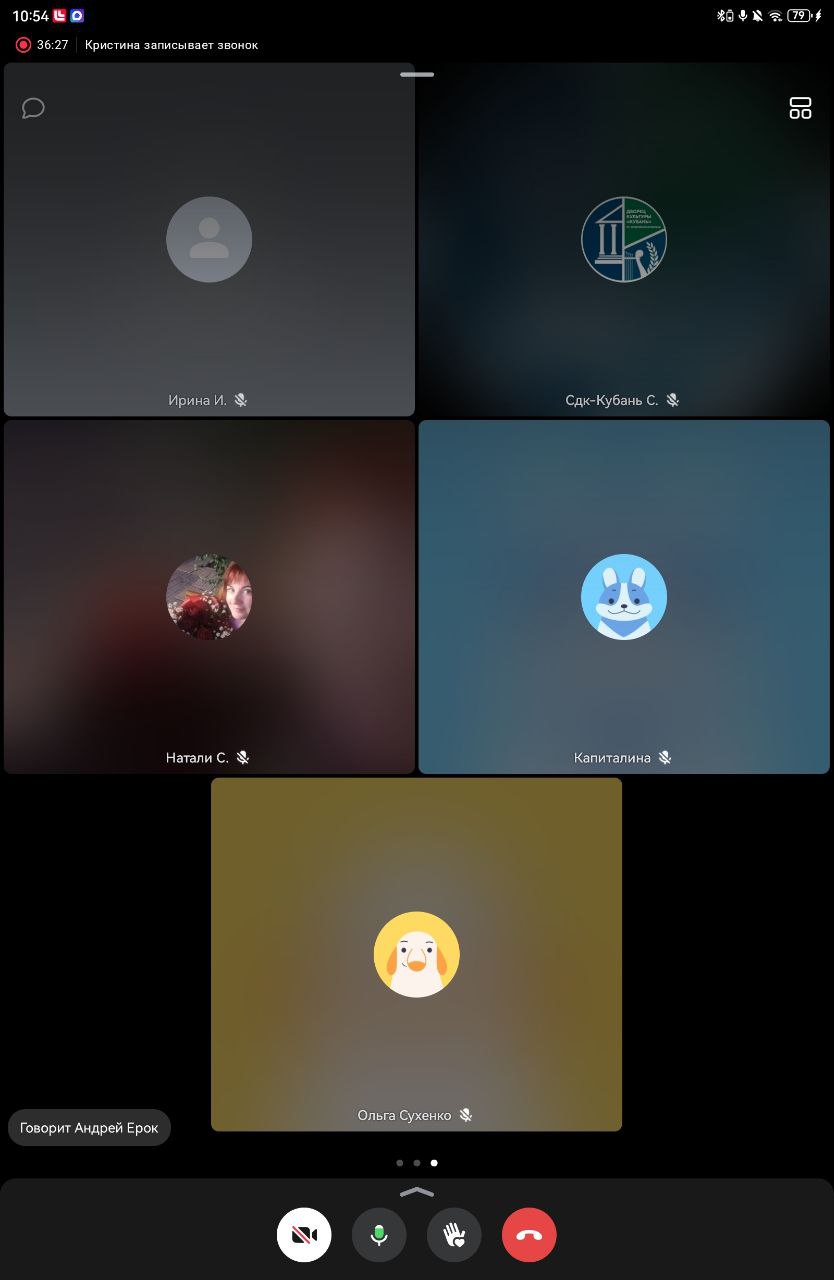Open the call chat icon
Viewport: 834px width, 1280px height.
33,108
